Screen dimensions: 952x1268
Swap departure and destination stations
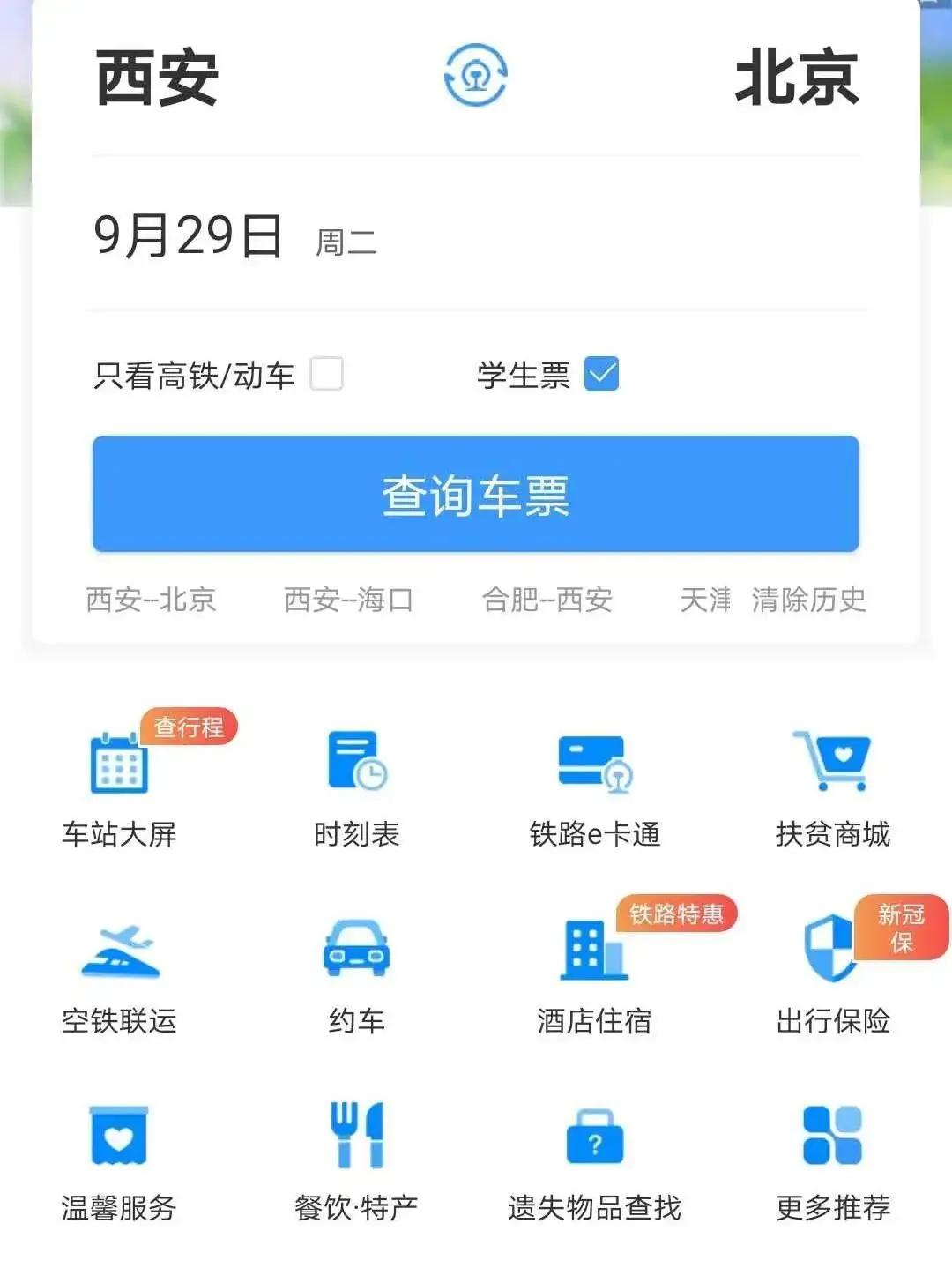[x=476, y=78]
